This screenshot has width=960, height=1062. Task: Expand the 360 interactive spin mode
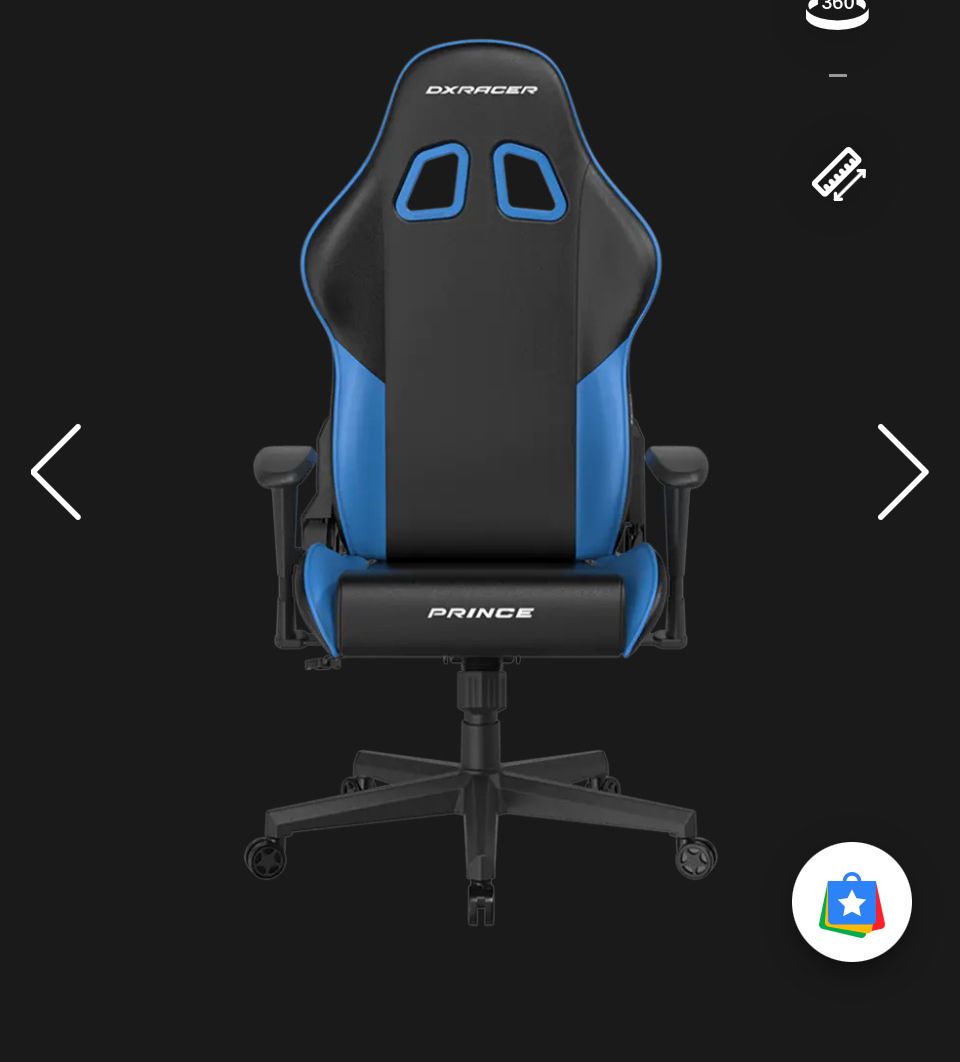click(x=837, y=10)
